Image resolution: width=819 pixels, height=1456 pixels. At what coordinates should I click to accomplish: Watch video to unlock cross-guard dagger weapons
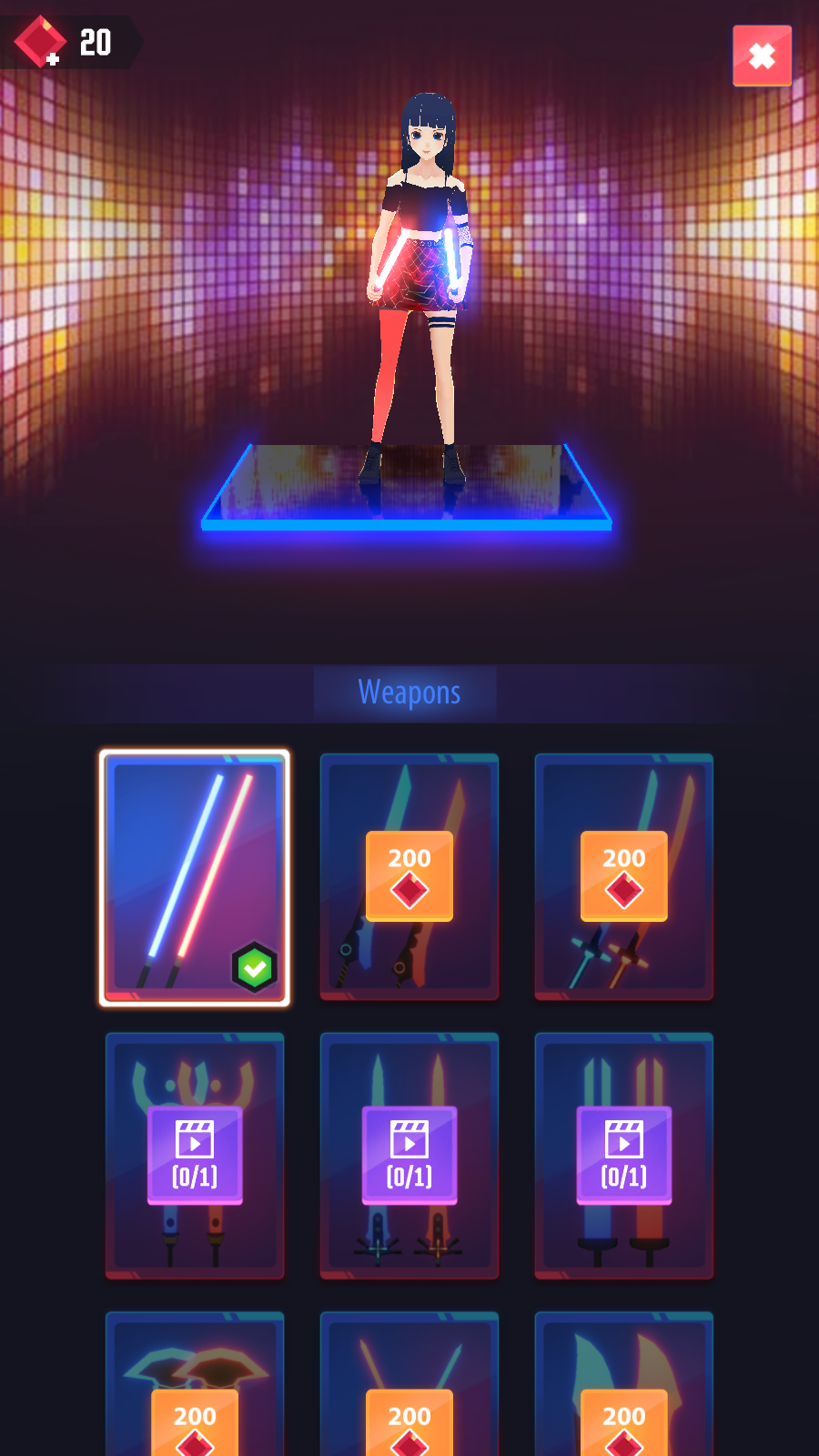pos(409,1156)
